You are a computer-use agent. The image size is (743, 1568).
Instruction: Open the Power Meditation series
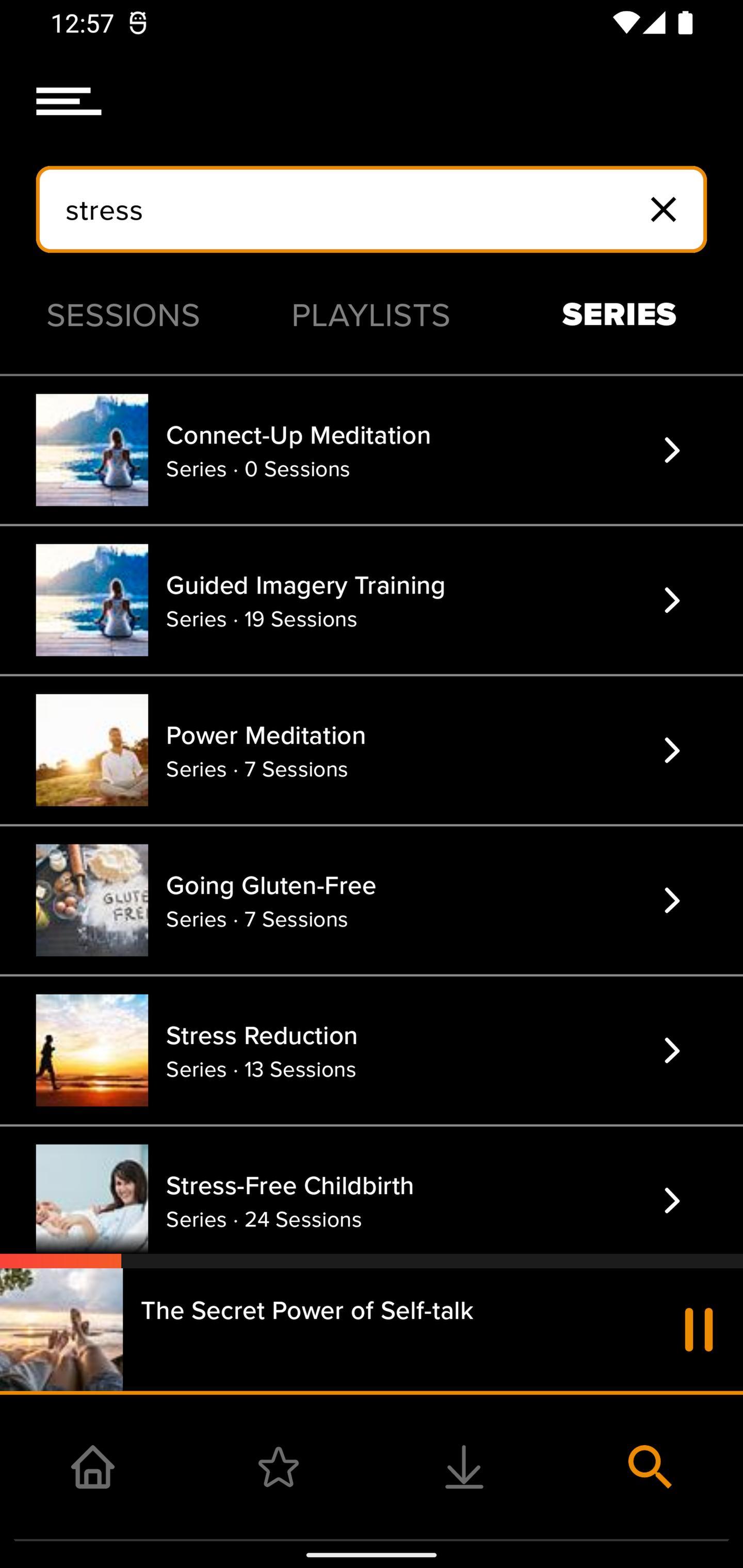point(372,750)
